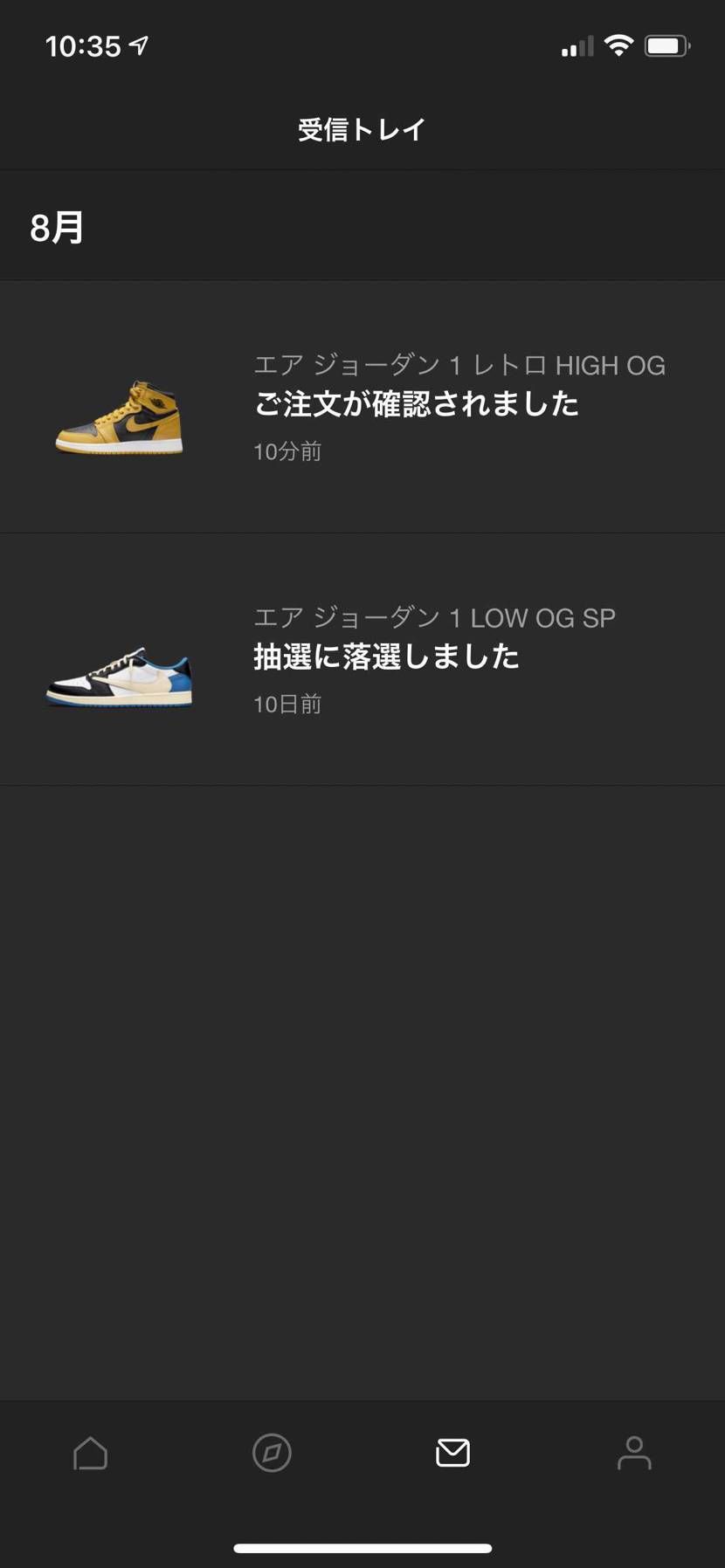Select the Discover compass icon
The height and width of the screenshot is (1568, 725).
(272, 1453)
